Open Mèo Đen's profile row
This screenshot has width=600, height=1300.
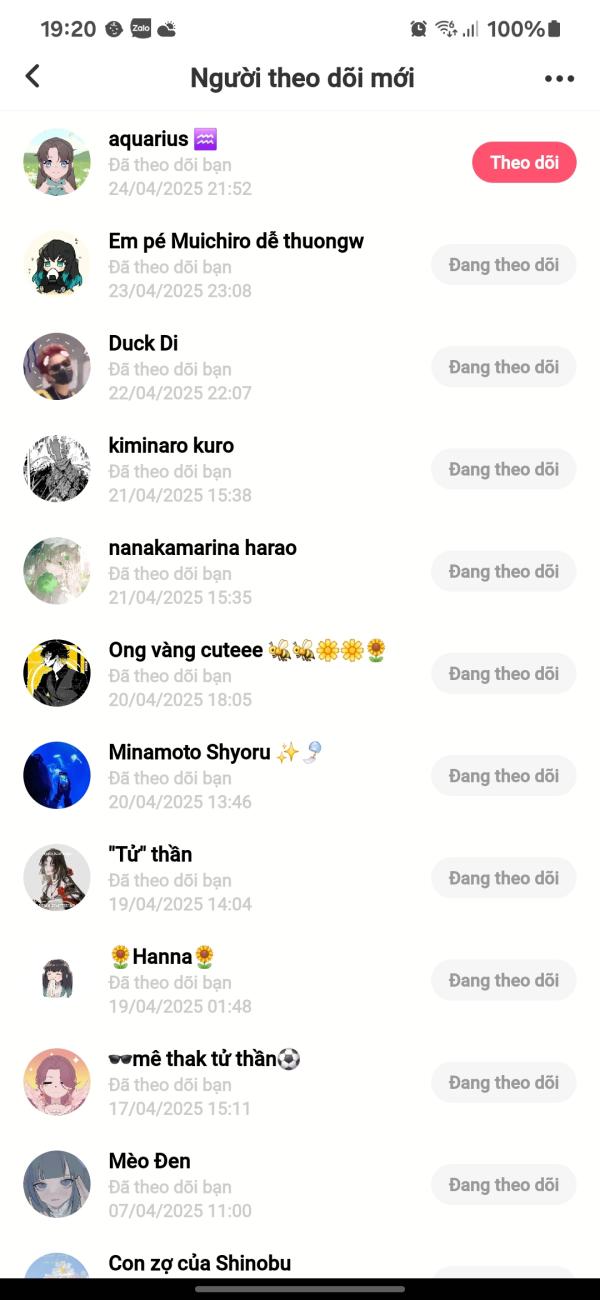(300, 1184)
